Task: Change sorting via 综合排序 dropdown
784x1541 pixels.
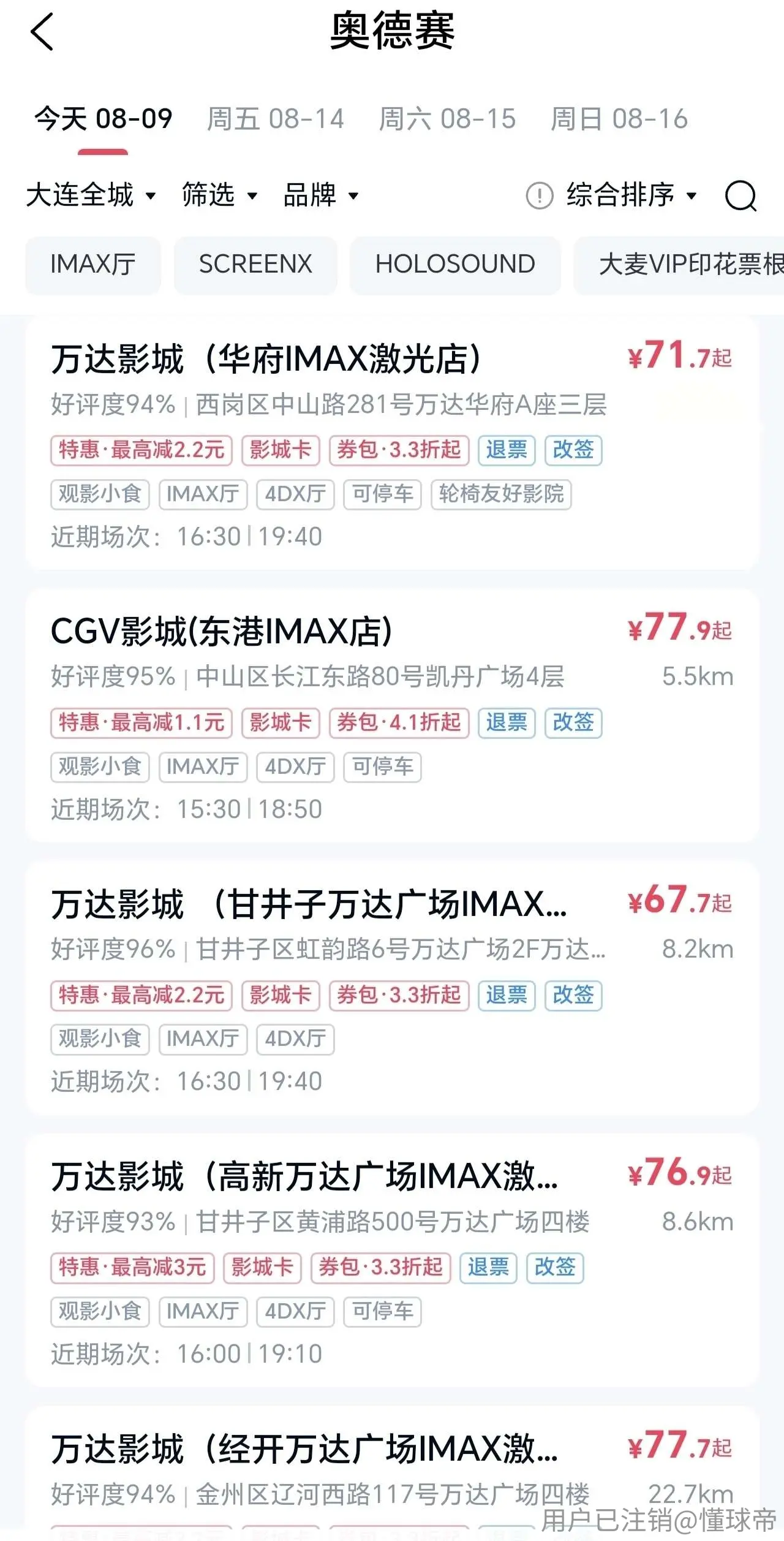Action: coord(631,195)
